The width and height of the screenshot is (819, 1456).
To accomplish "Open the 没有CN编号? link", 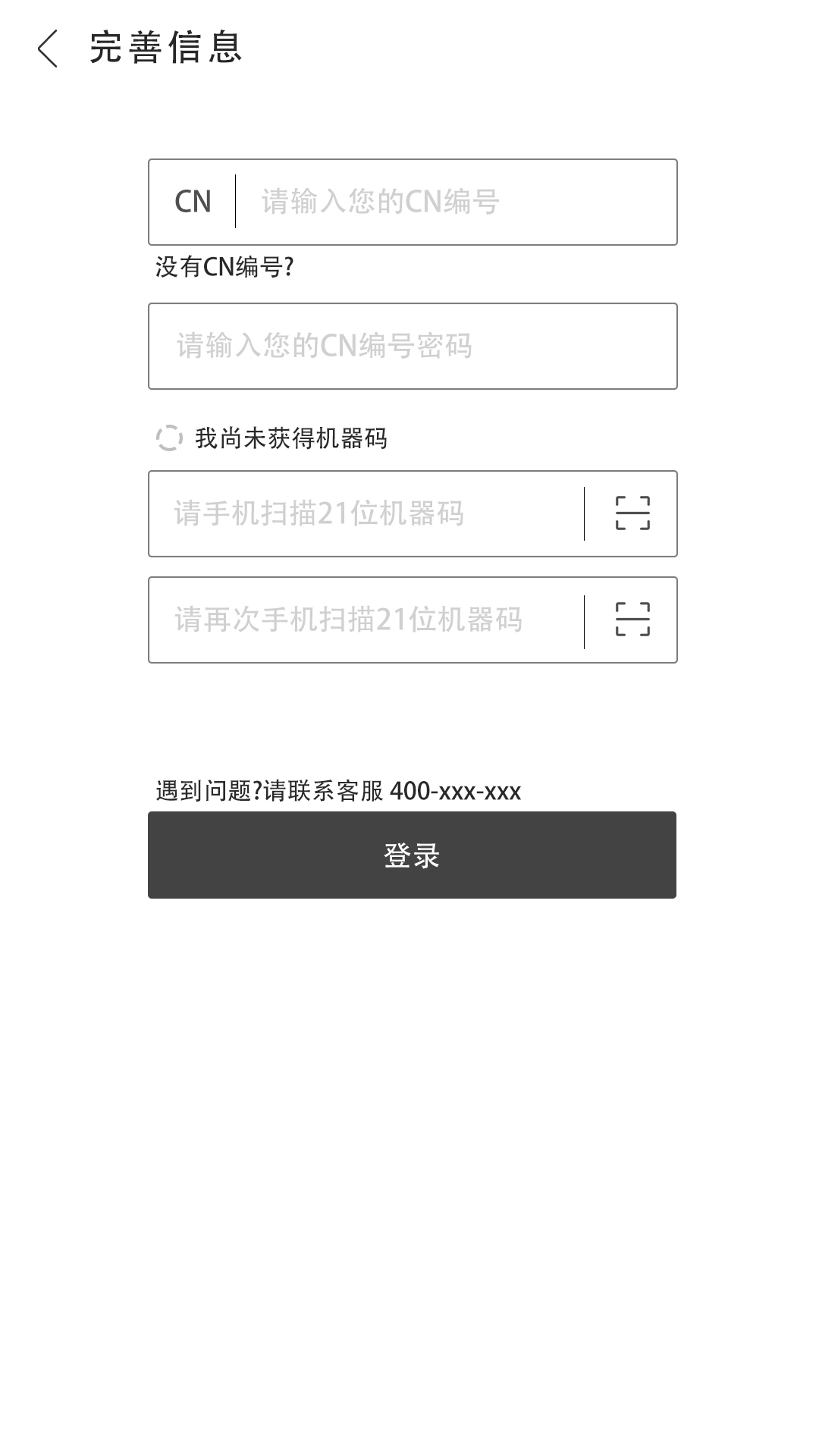I will 224,267.
